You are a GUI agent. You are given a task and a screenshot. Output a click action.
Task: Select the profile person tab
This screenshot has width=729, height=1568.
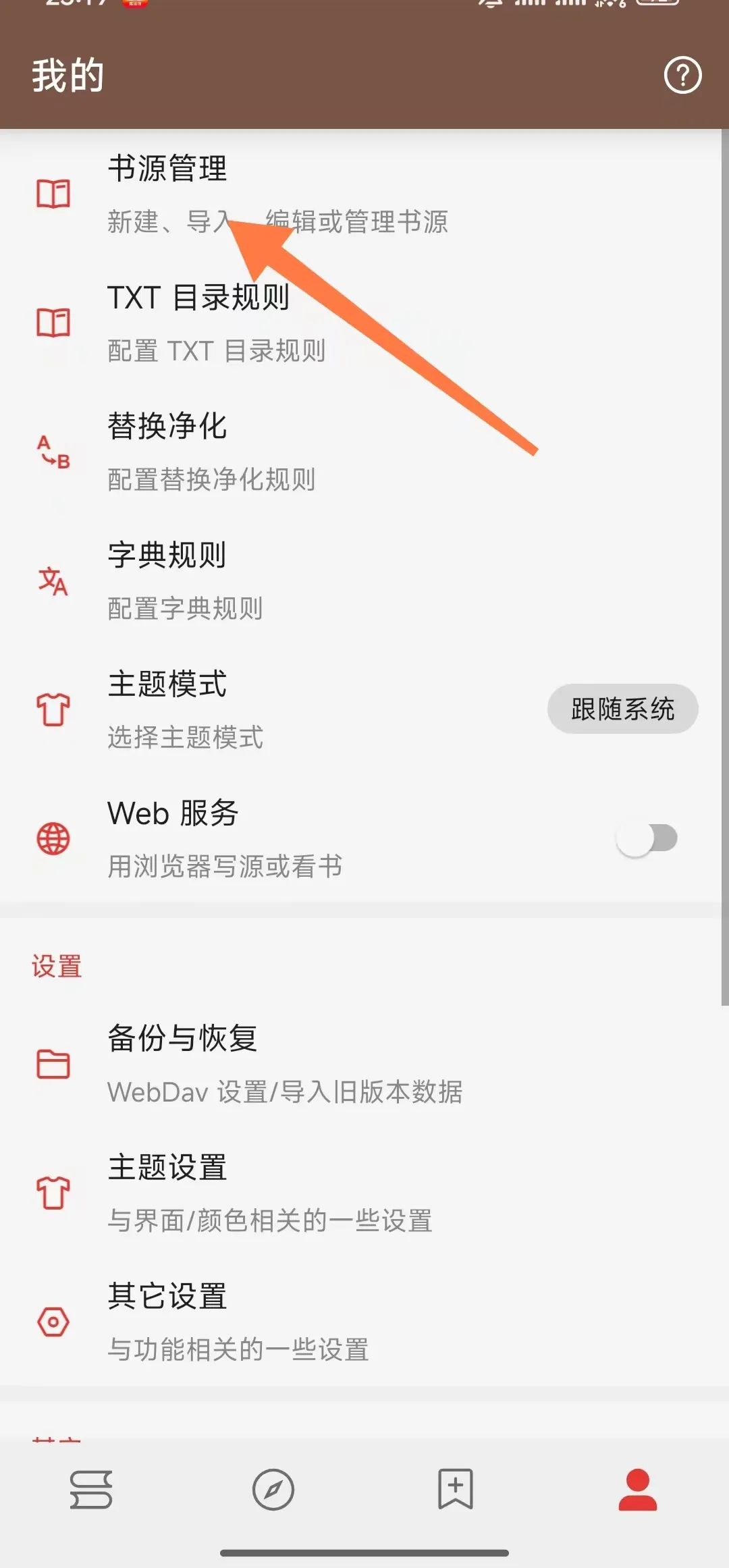point(638,1489)
